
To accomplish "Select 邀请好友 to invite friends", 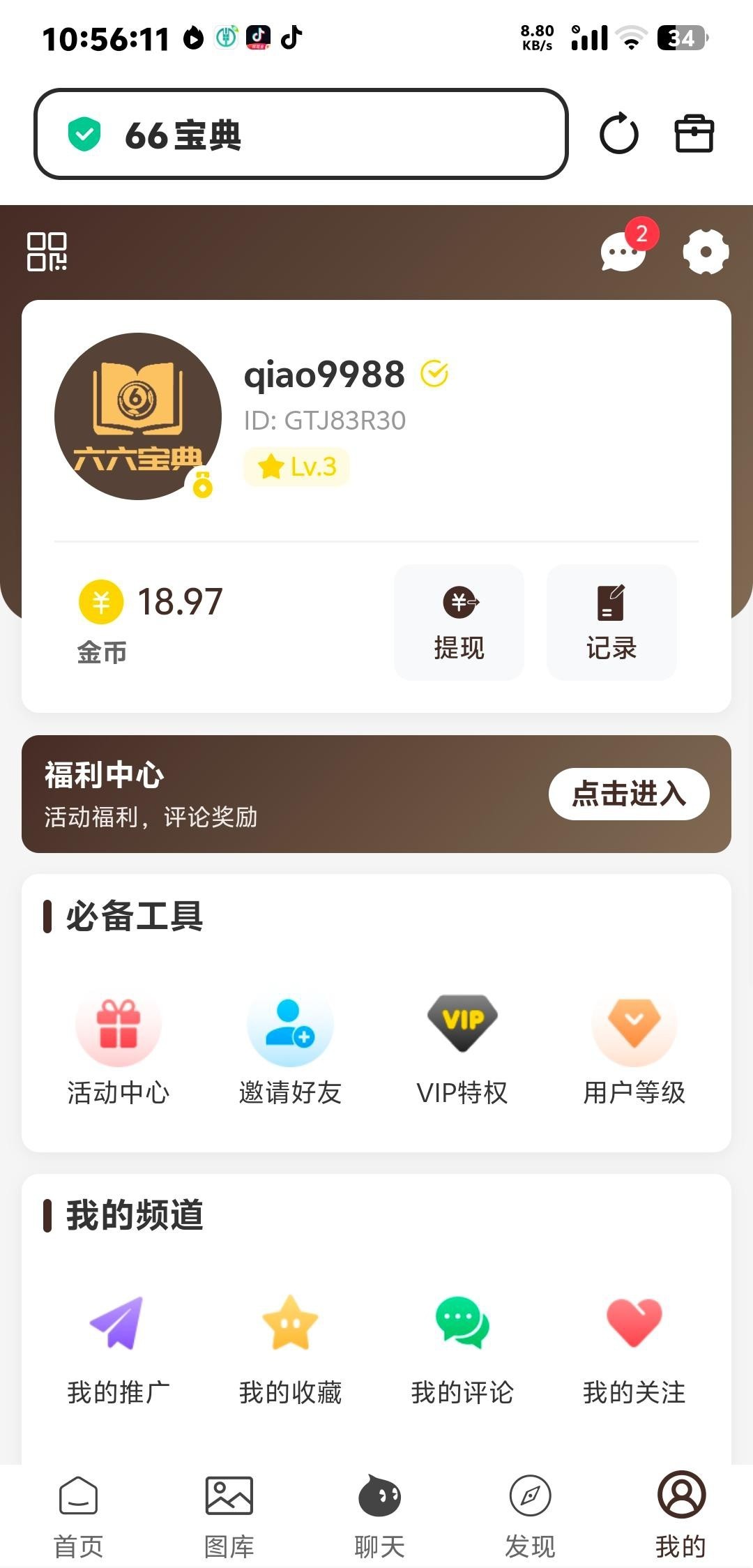I will pyautogui.click(x=290, y=1048).
